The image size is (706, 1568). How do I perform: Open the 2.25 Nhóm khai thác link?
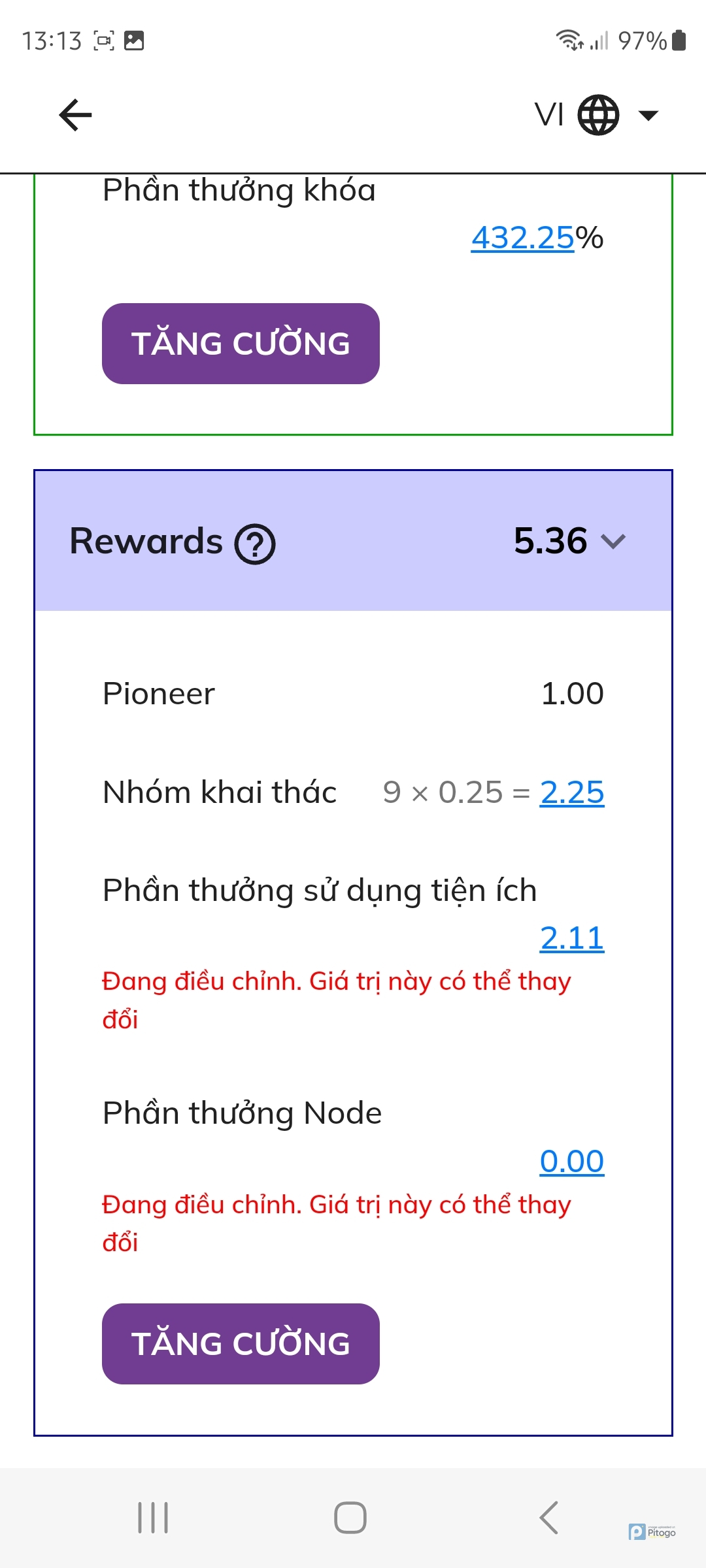point(571,792)
